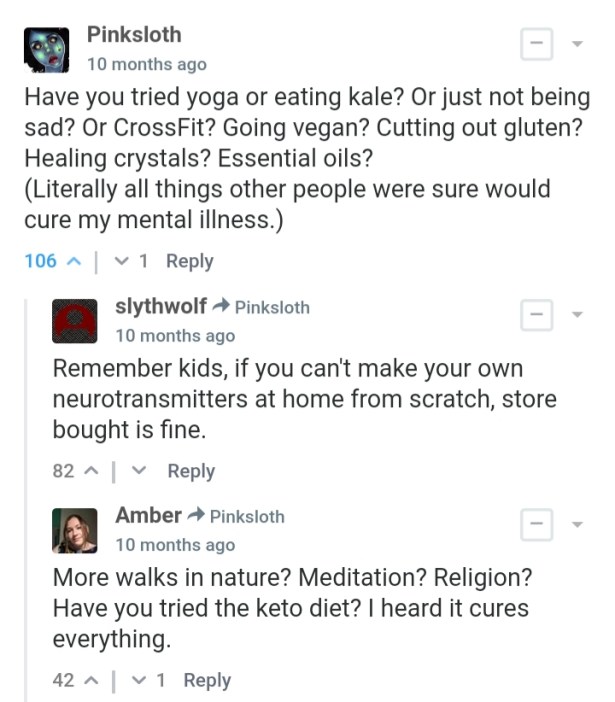Viewport: 615px width, 702px height.
Task: Upvote Amber's keto diet comment
Action: [x=91, y=681]
